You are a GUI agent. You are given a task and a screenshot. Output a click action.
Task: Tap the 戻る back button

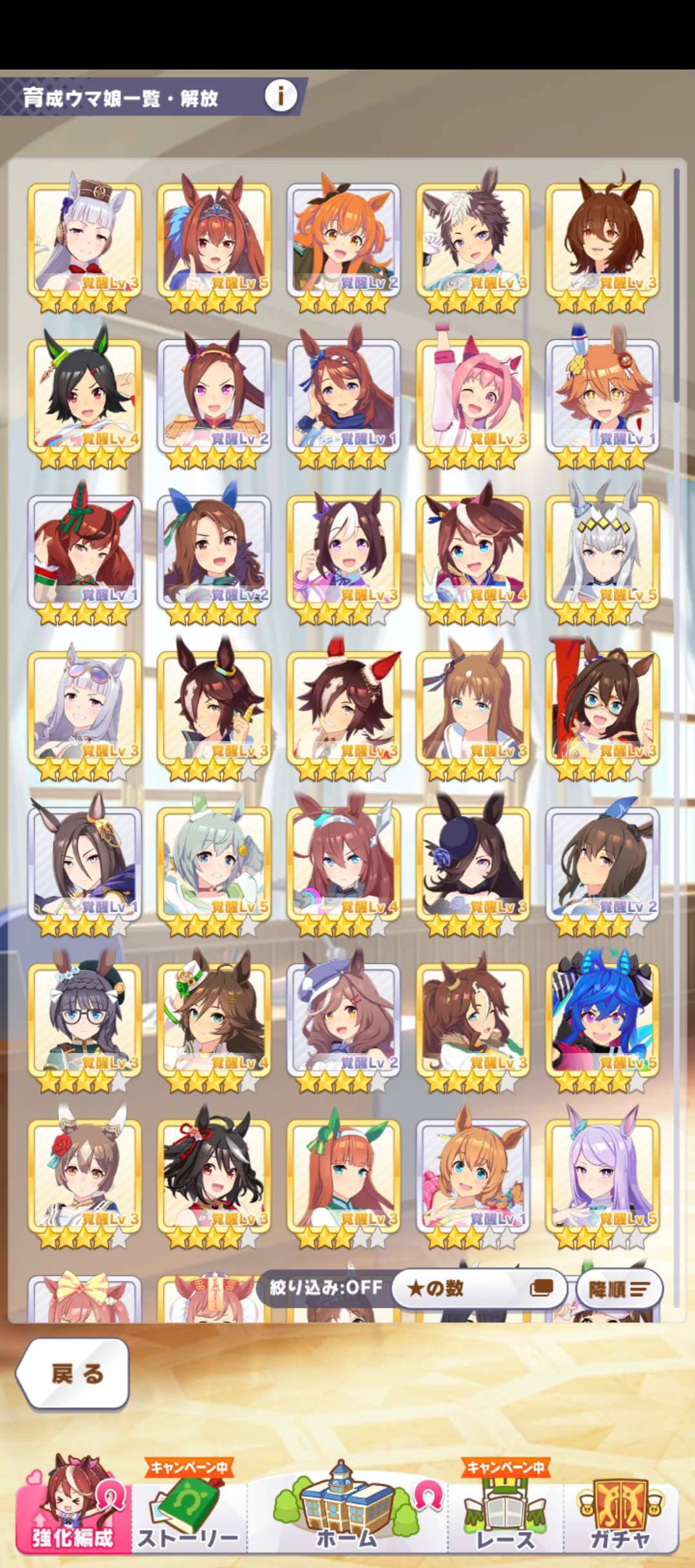(73, 1374)
